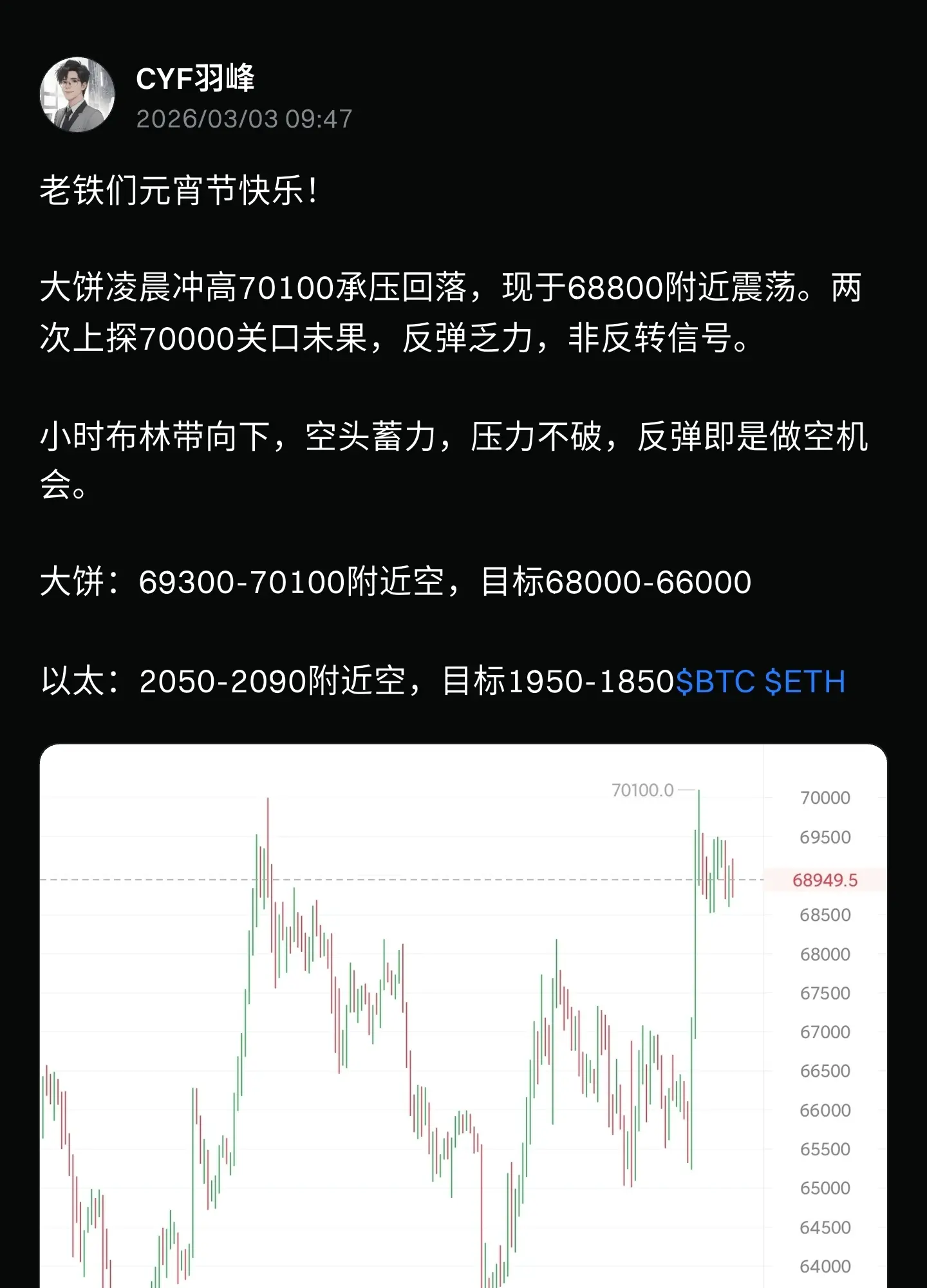Open the $ETH cashtag link

click(x=805, y=682)
